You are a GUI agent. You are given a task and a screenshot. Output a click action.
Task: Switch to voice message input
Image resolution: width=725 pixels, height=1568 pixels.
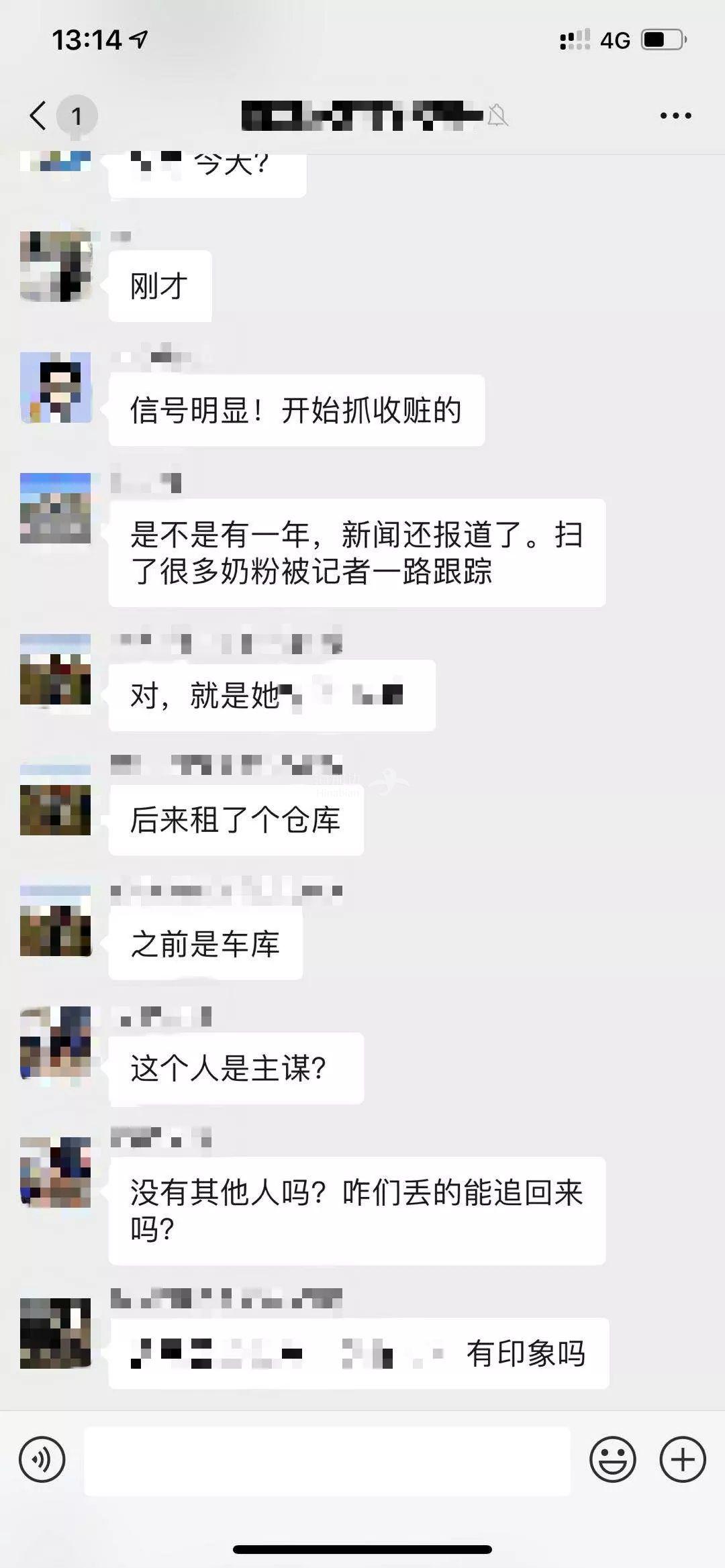click(42, 1459)
